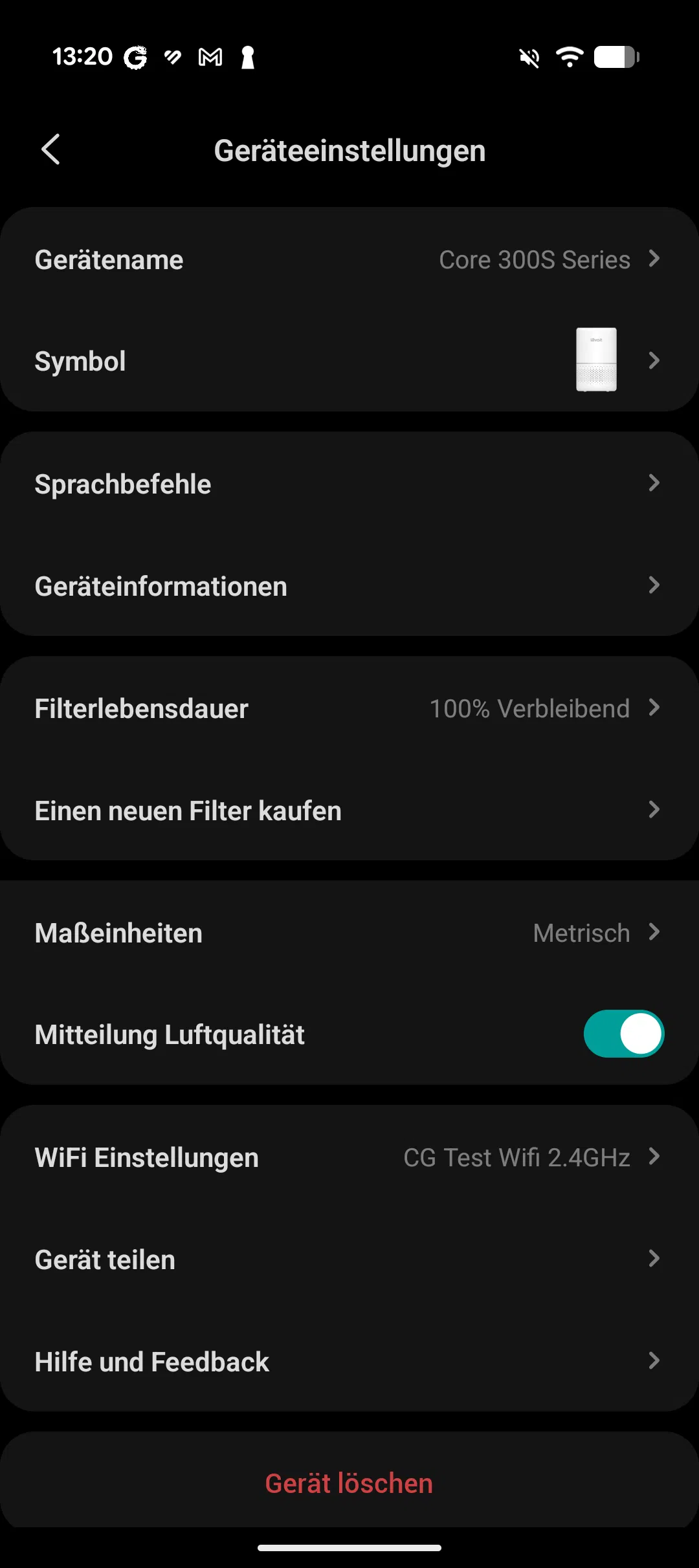Open Maßeinheiten setting
This screenshot has width=699, height=1568.
(349, 933)
